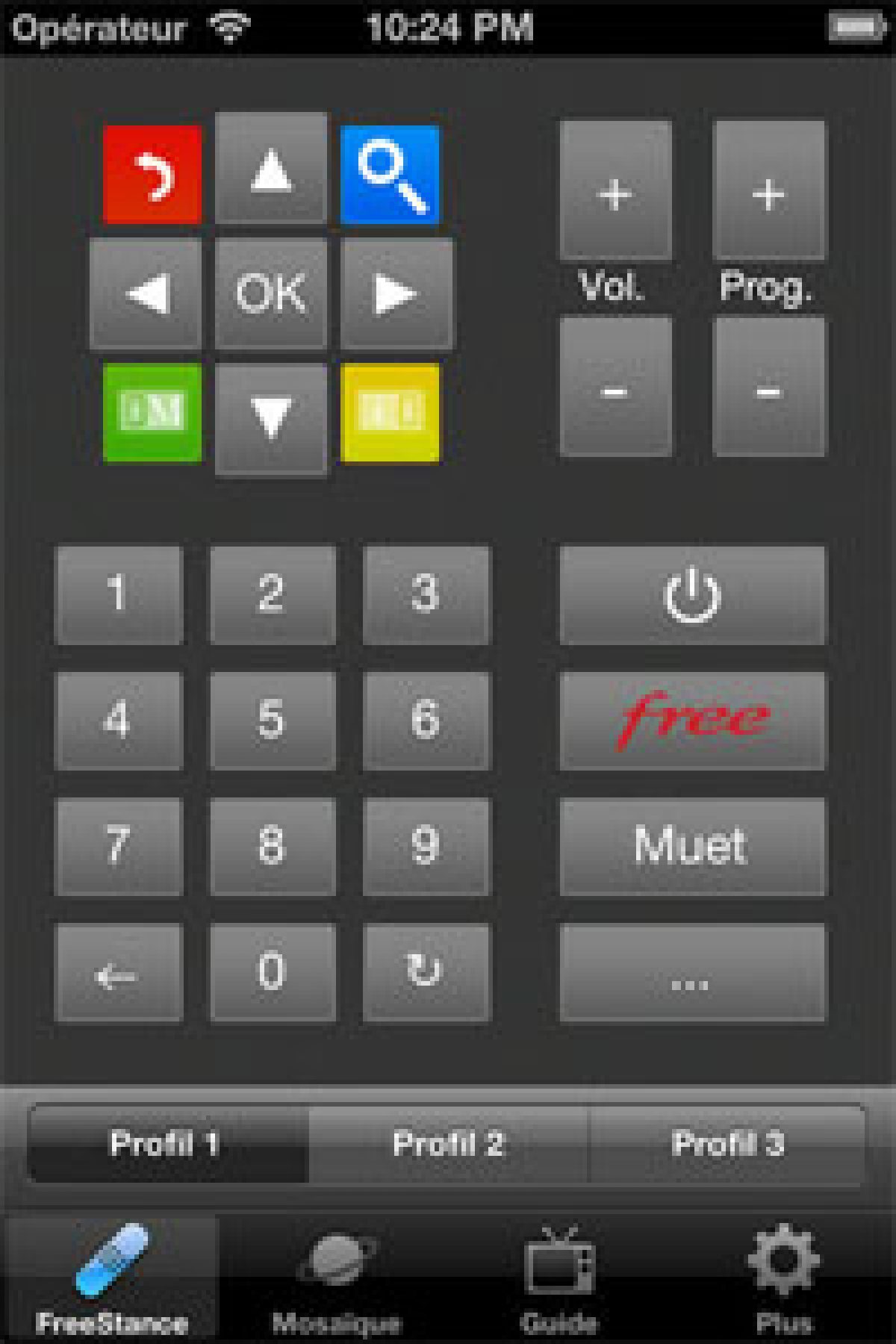Tap the up arrow key
896x1344 pixels.
tap(271, 169)
